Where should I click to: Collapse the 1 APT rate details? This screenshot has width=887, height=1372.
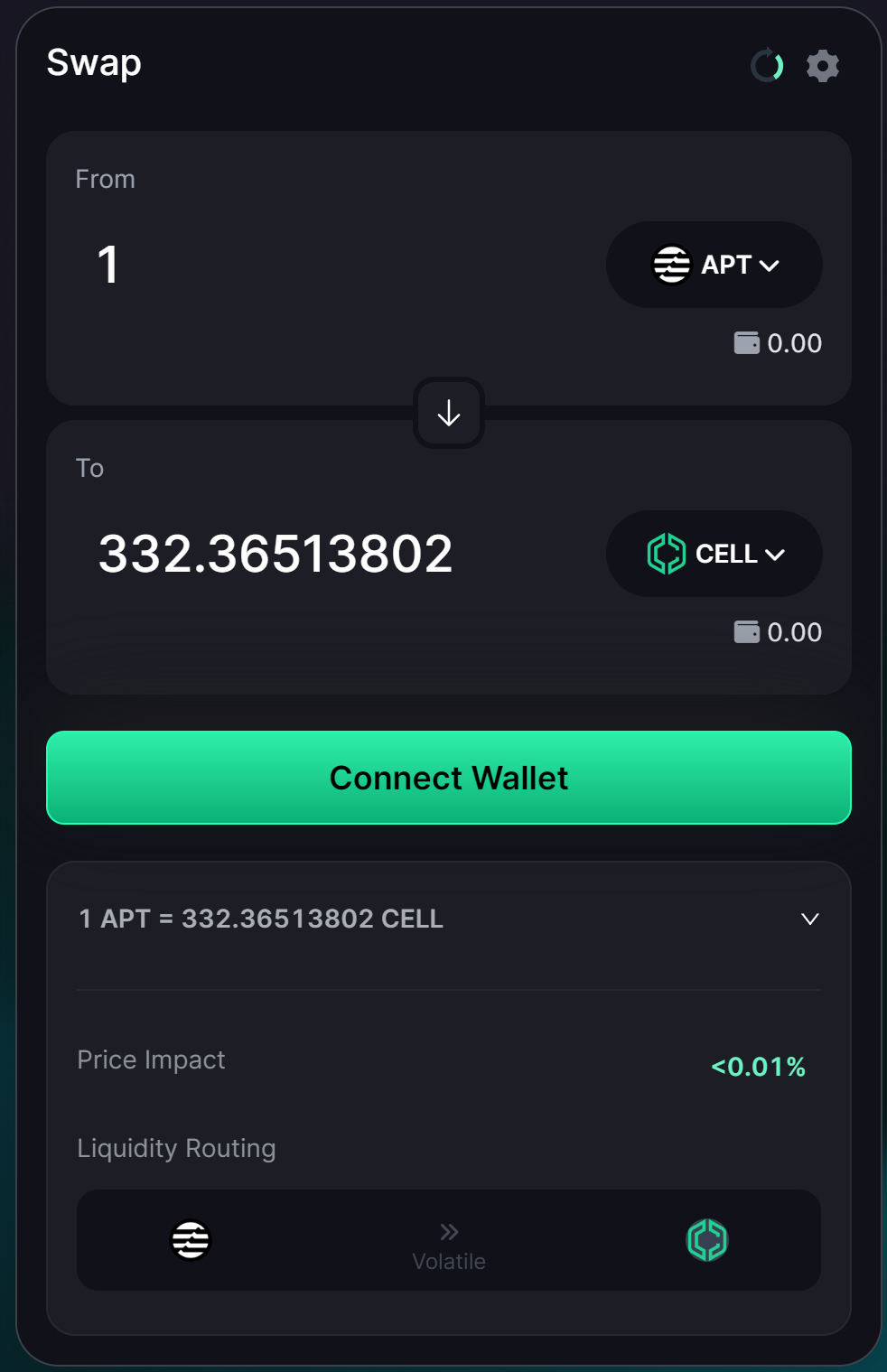tap(809, 919)
